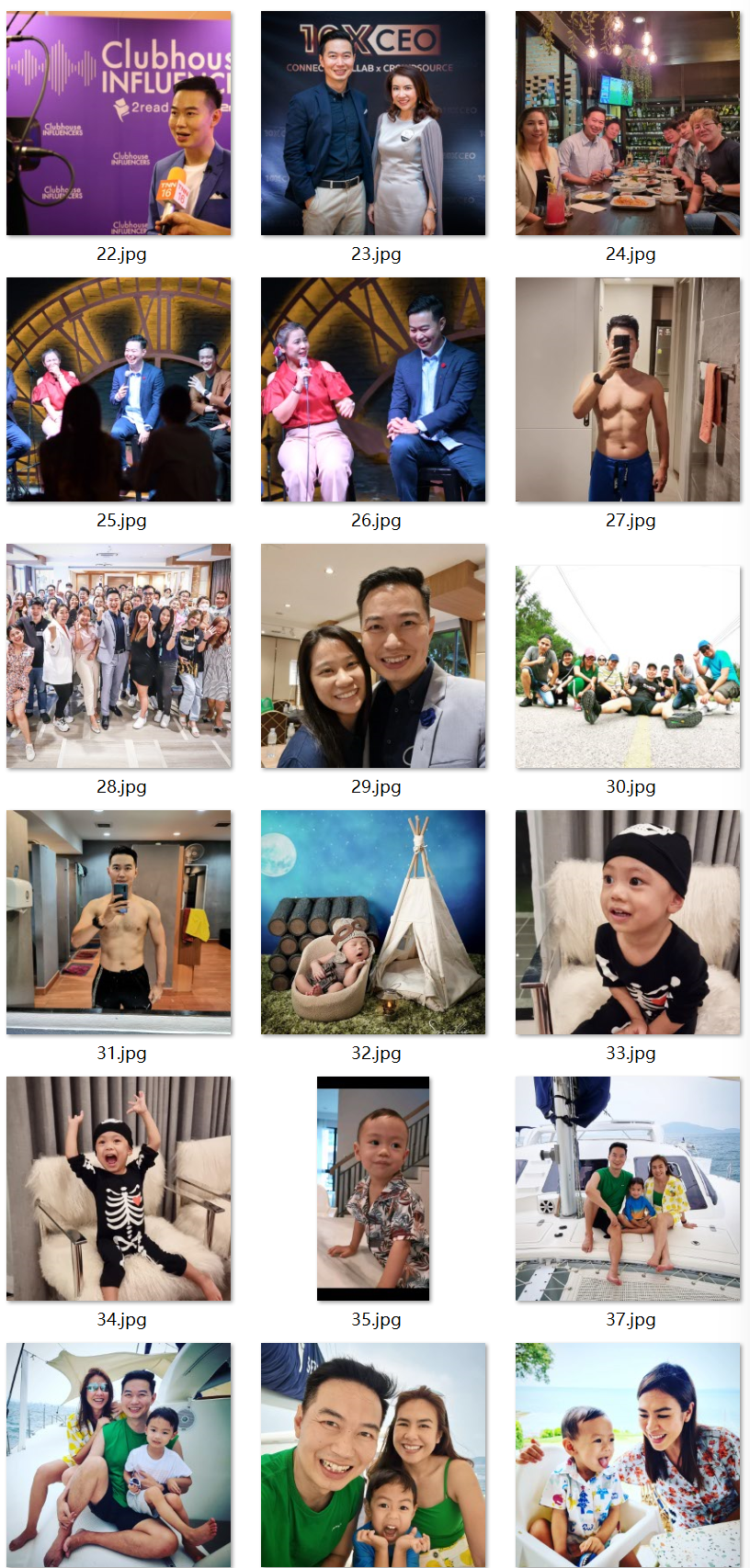Open the file 30.jpg

pos(628,667)
